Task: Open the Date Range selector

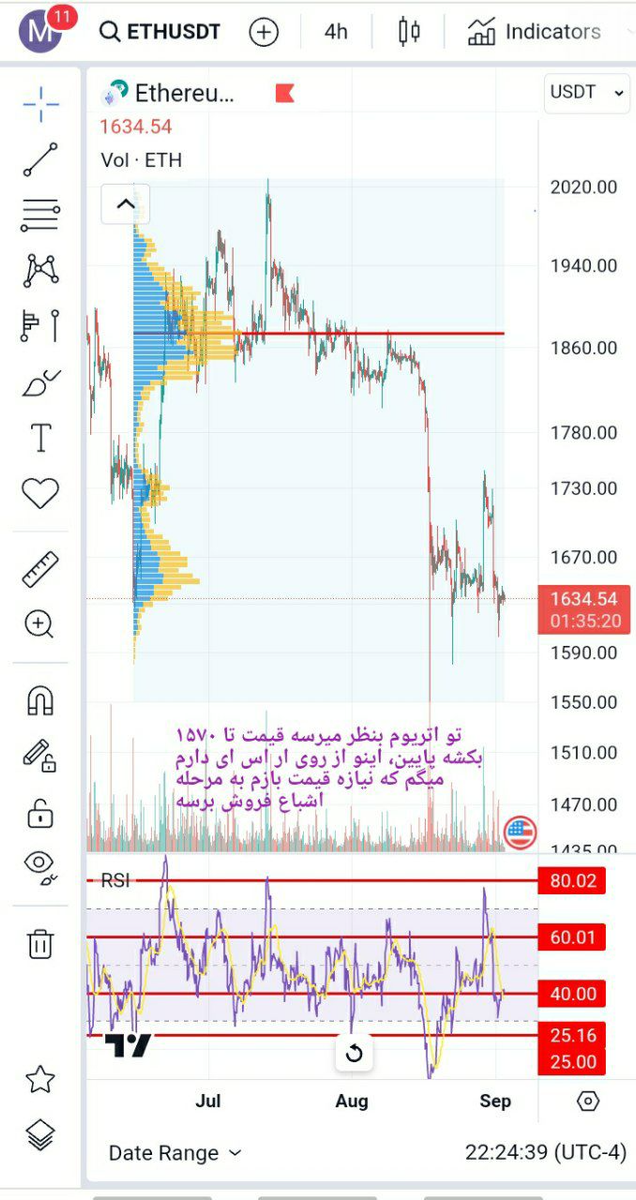Action: (175, 1153)
